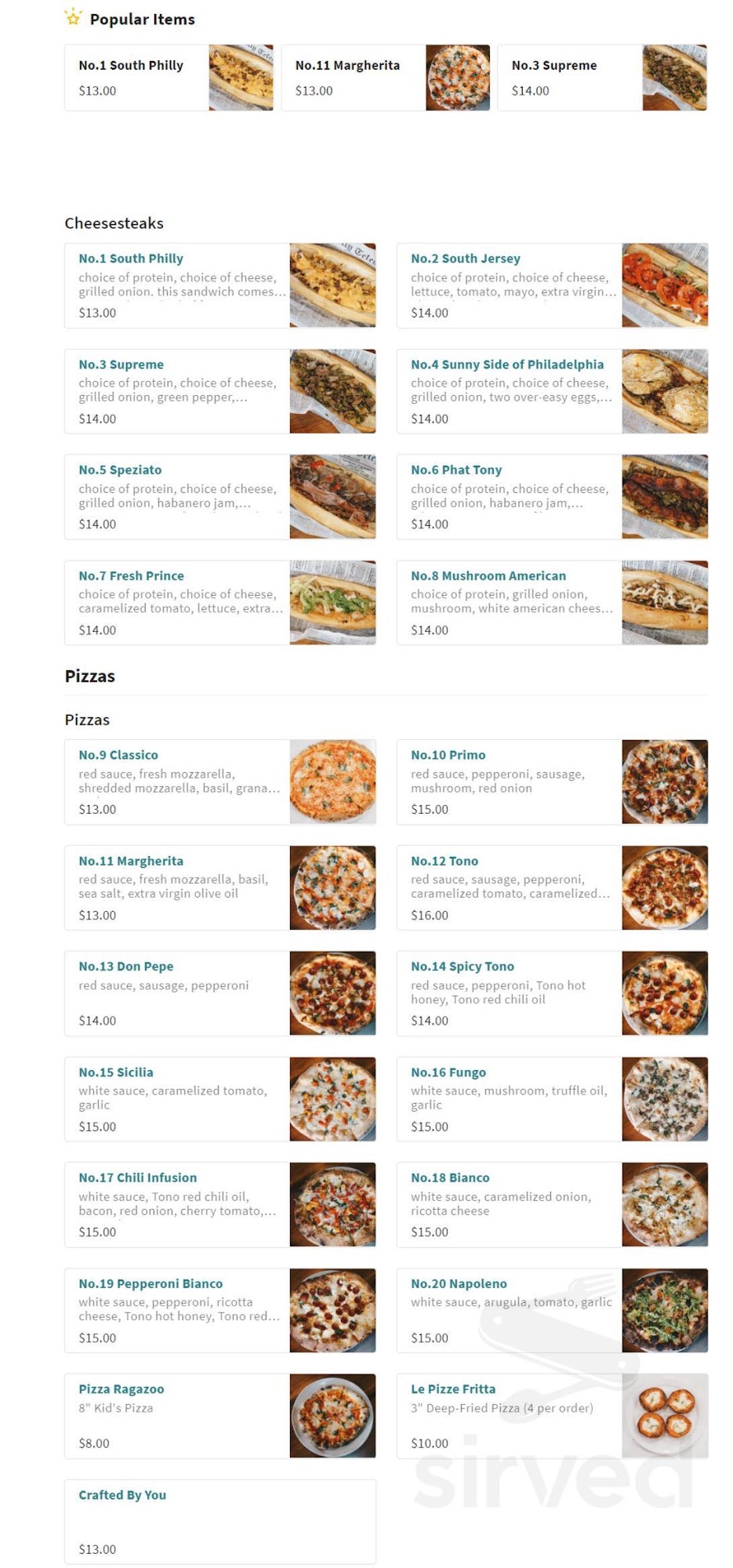
Task: Choose No.8 Mushroom American cheesesteak
Action: click(x=551, y=603)
